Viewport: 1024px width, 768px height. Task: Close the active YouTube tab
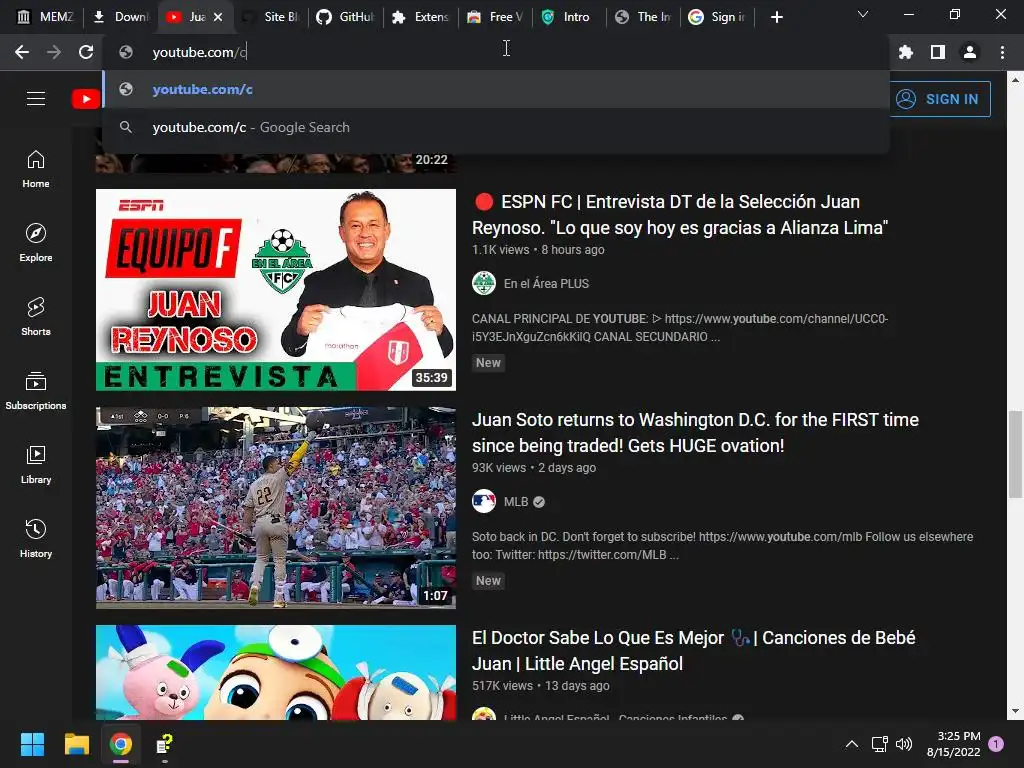(x=218, y=17)
